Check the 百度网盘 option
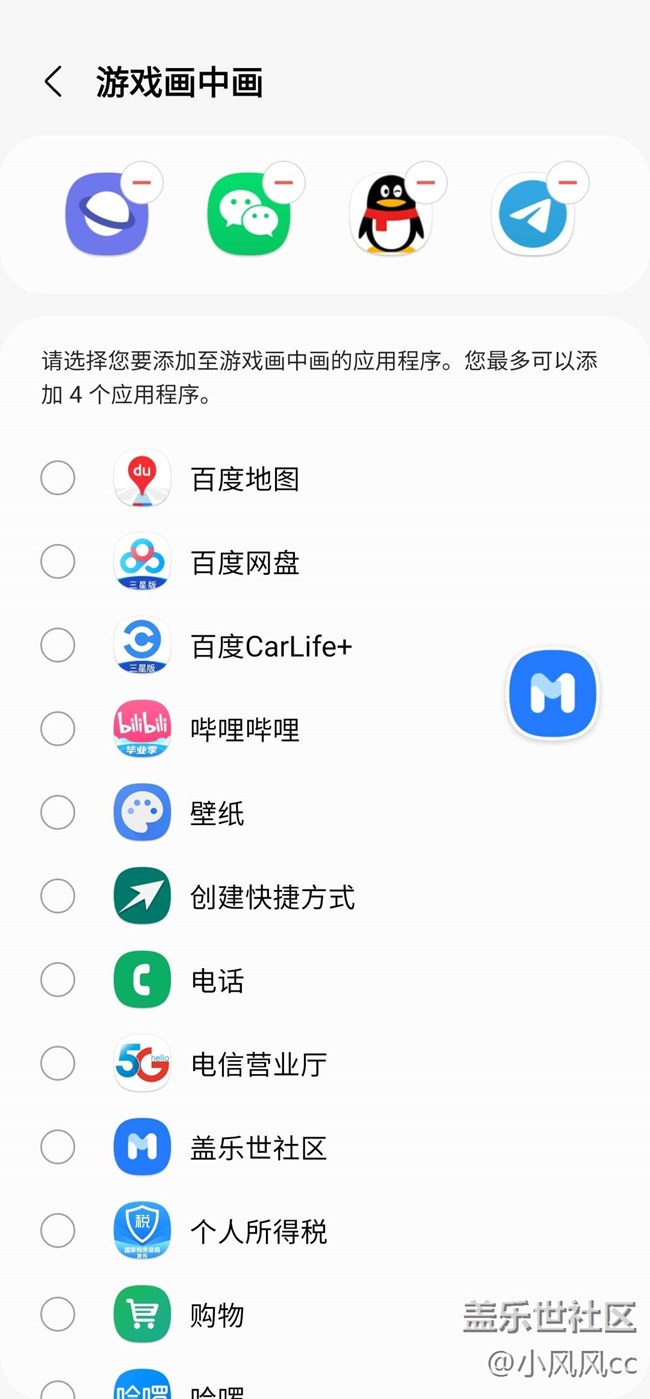650x1399 pixels. pos(58,562)
